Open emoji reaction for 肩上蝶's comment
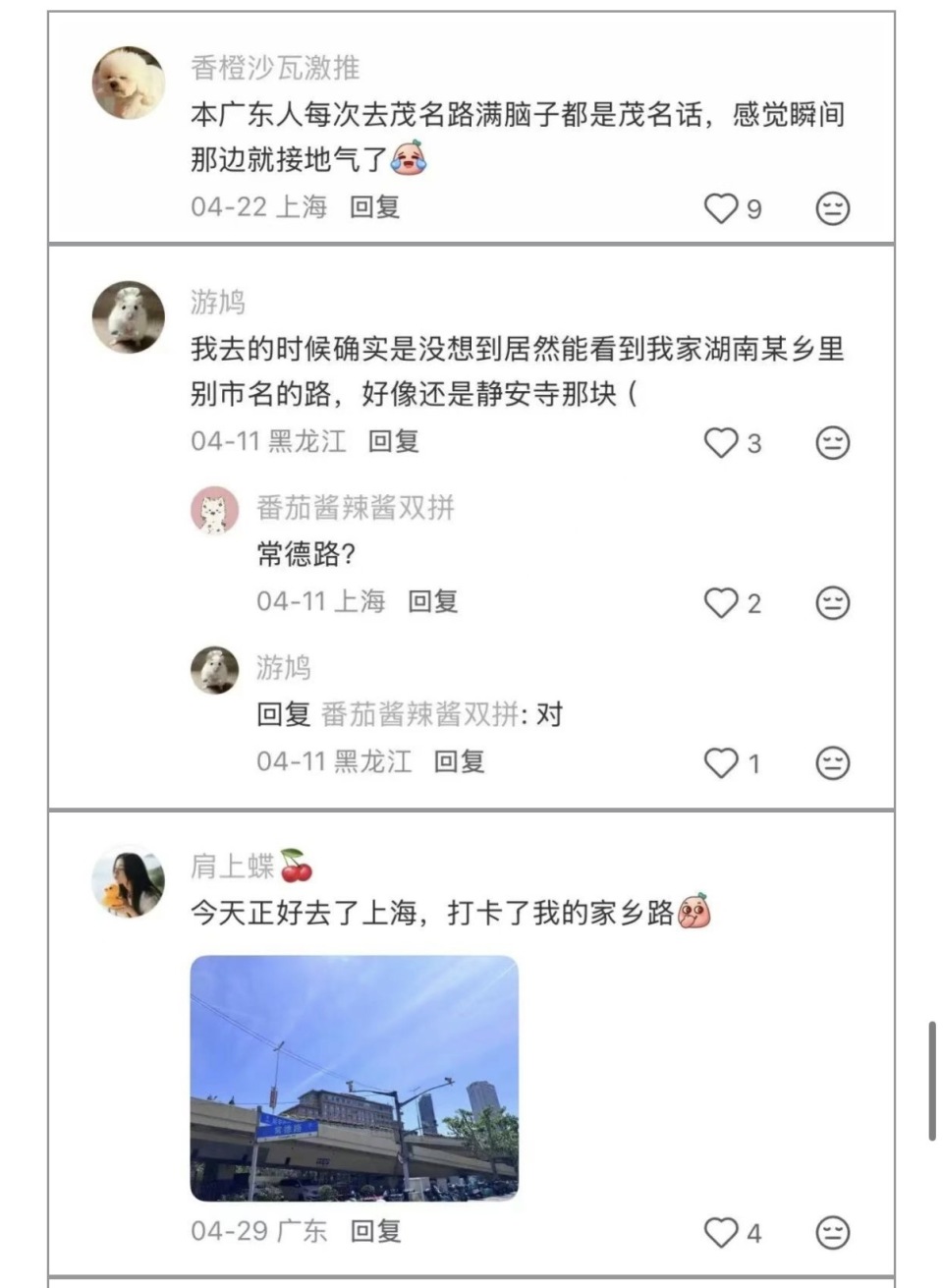Screen dimensions: 943x1288 click(833, 1231)
